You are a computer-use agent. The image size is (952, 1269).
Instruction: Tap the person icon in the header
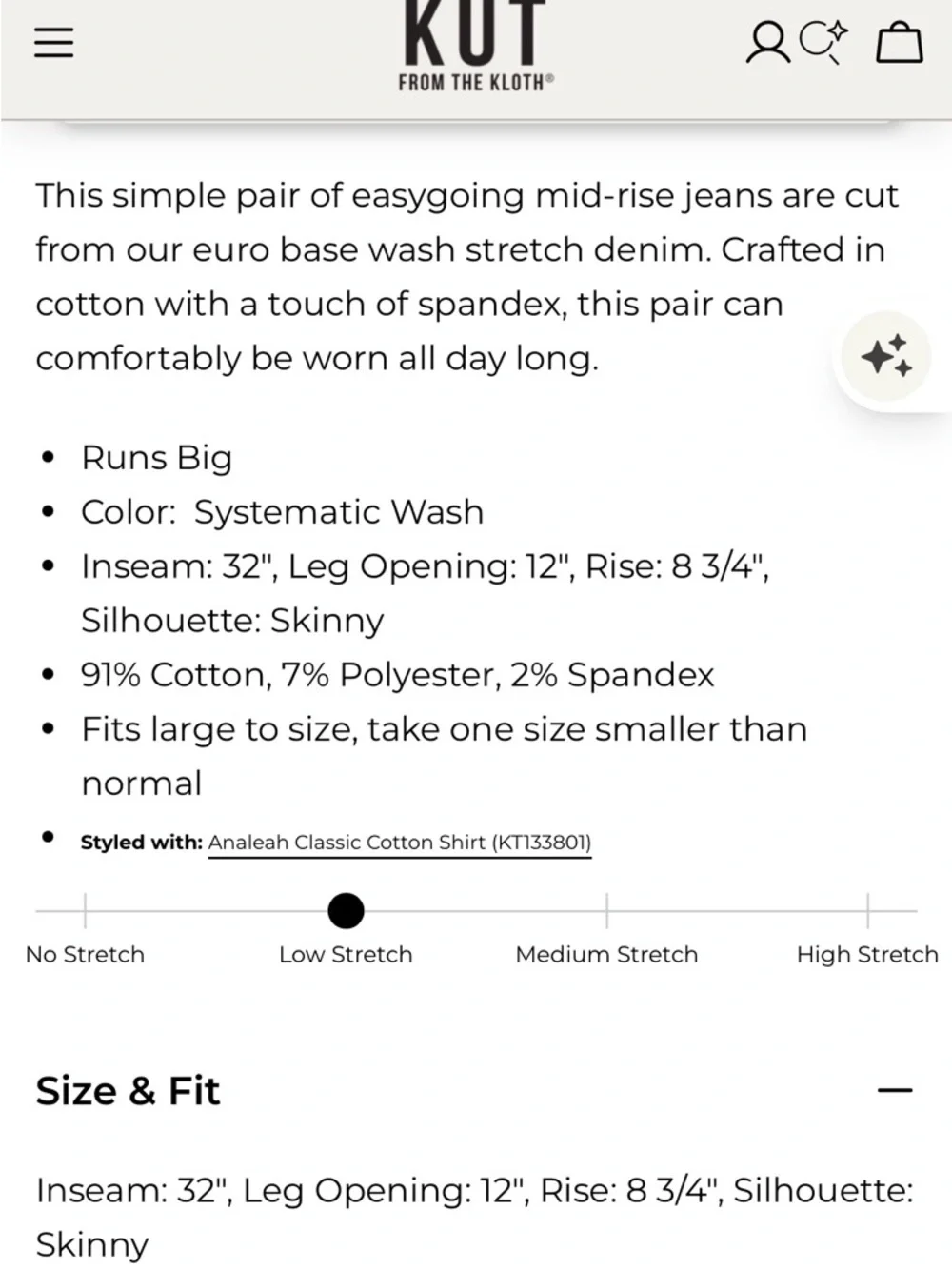[767, 42]
